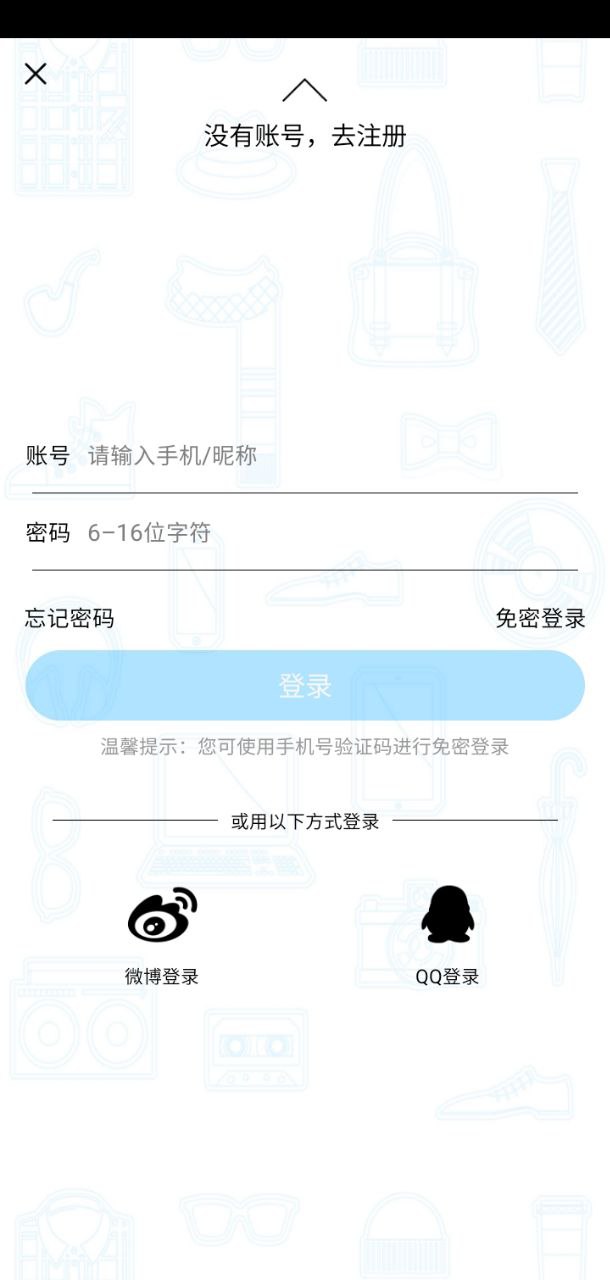
Task: Go to register via 没有账号，去注册
Action: (x=305, y=136)
